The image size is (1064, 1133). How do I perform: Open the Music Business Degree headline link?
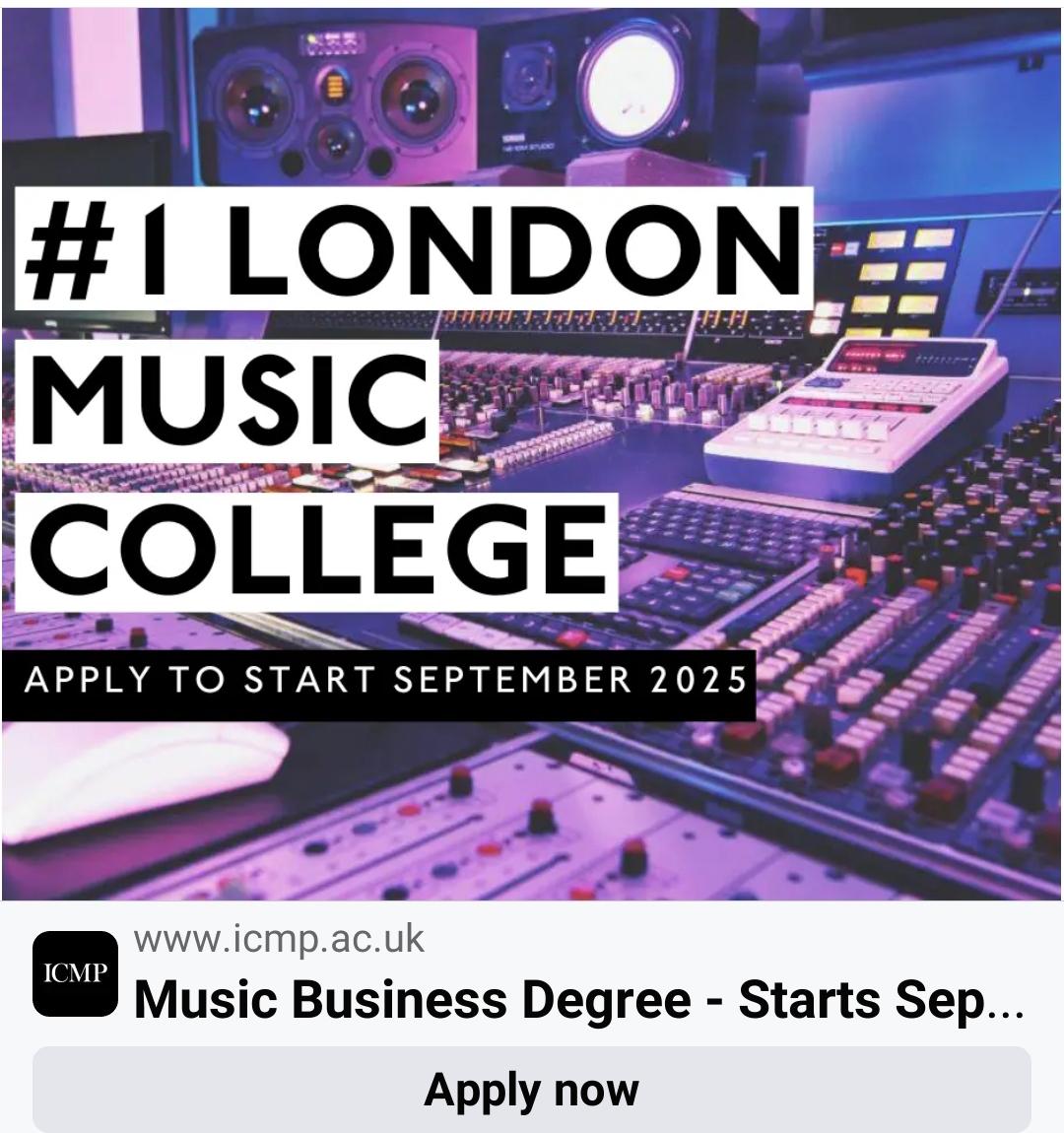point(577,1000)
